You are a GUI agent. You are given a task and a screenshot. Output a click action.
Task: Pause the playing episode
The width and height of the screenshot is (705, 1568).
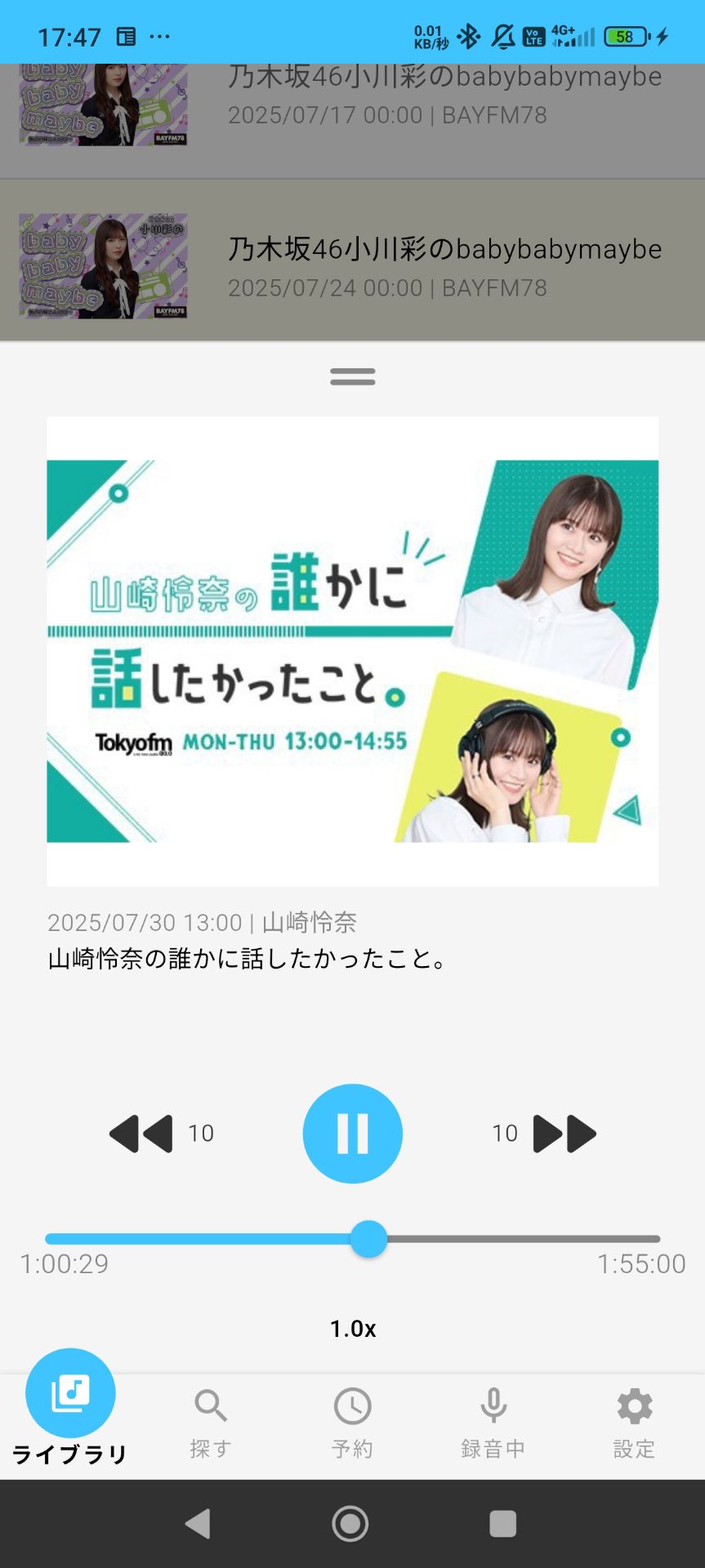click(x=352, y=1133)
